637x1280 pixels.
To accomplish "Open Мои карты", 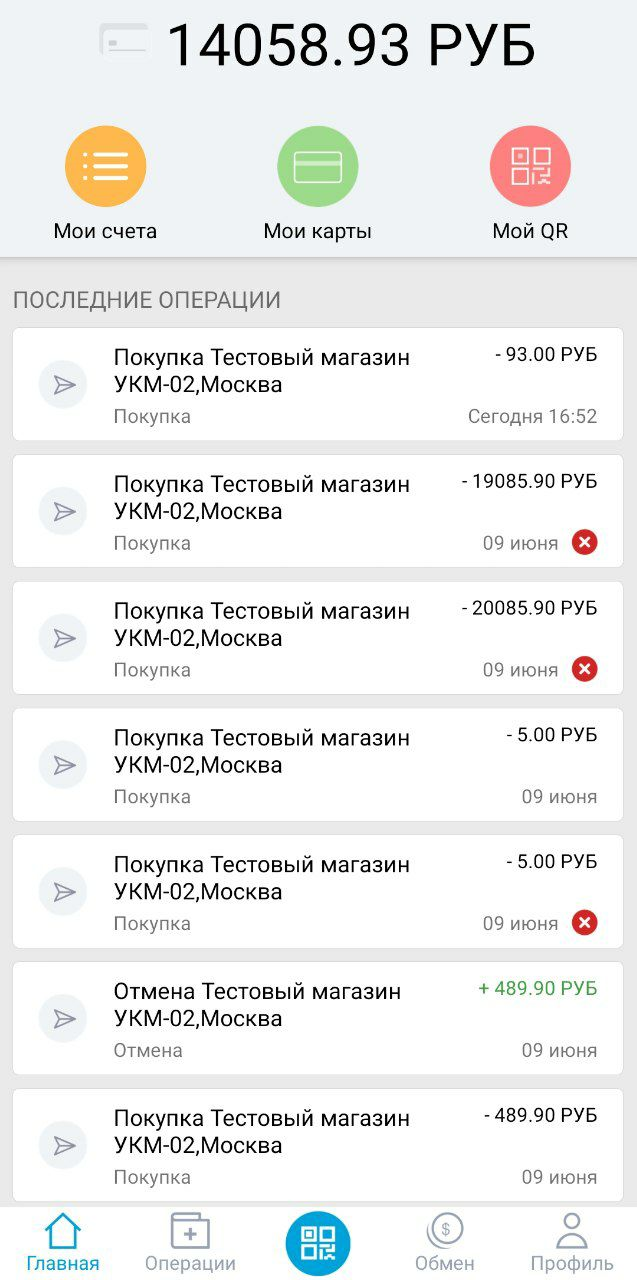I will pyautogui.click(x=317, y=184).
